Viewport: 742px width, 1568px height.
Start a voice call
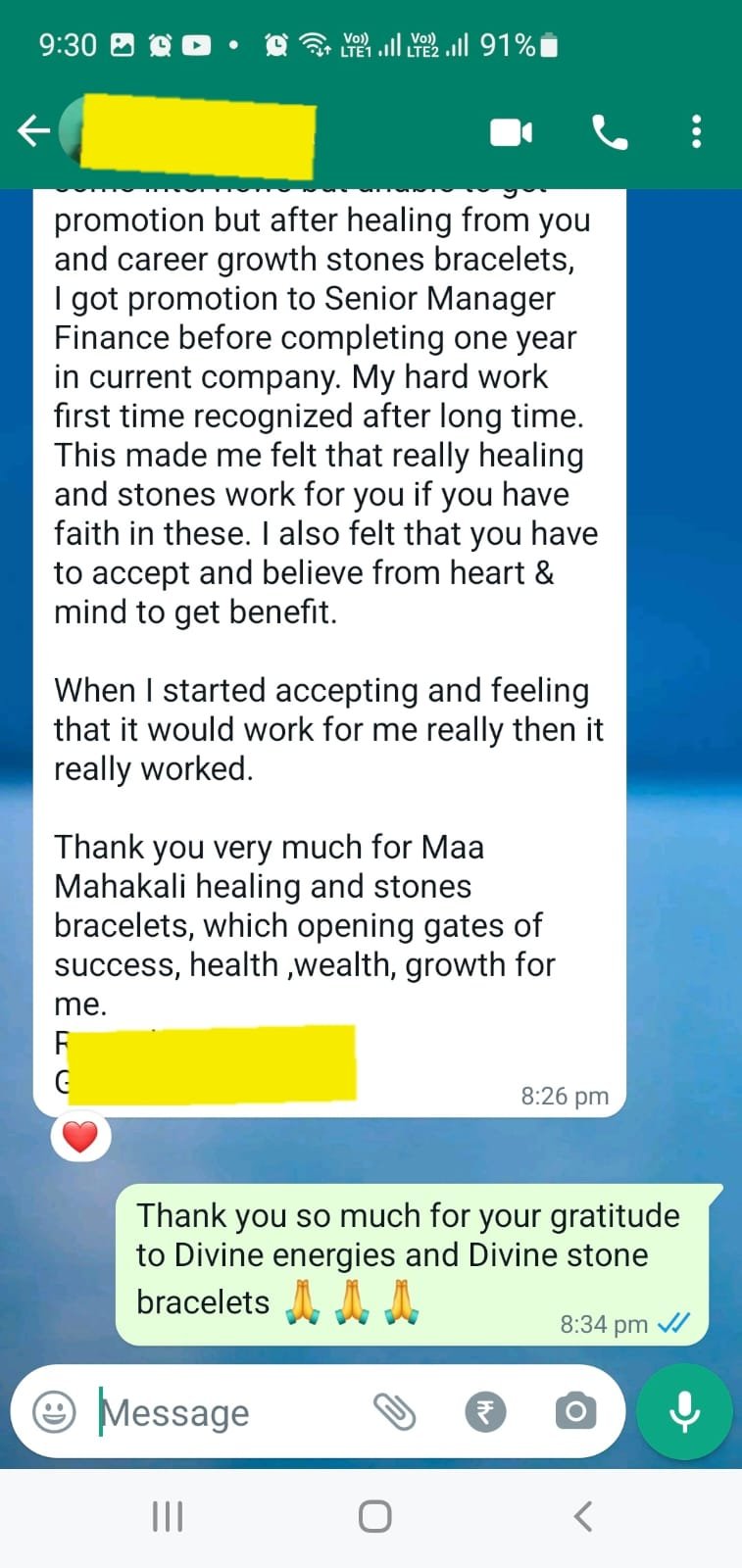pyautogui.click(x=610, y=131)
